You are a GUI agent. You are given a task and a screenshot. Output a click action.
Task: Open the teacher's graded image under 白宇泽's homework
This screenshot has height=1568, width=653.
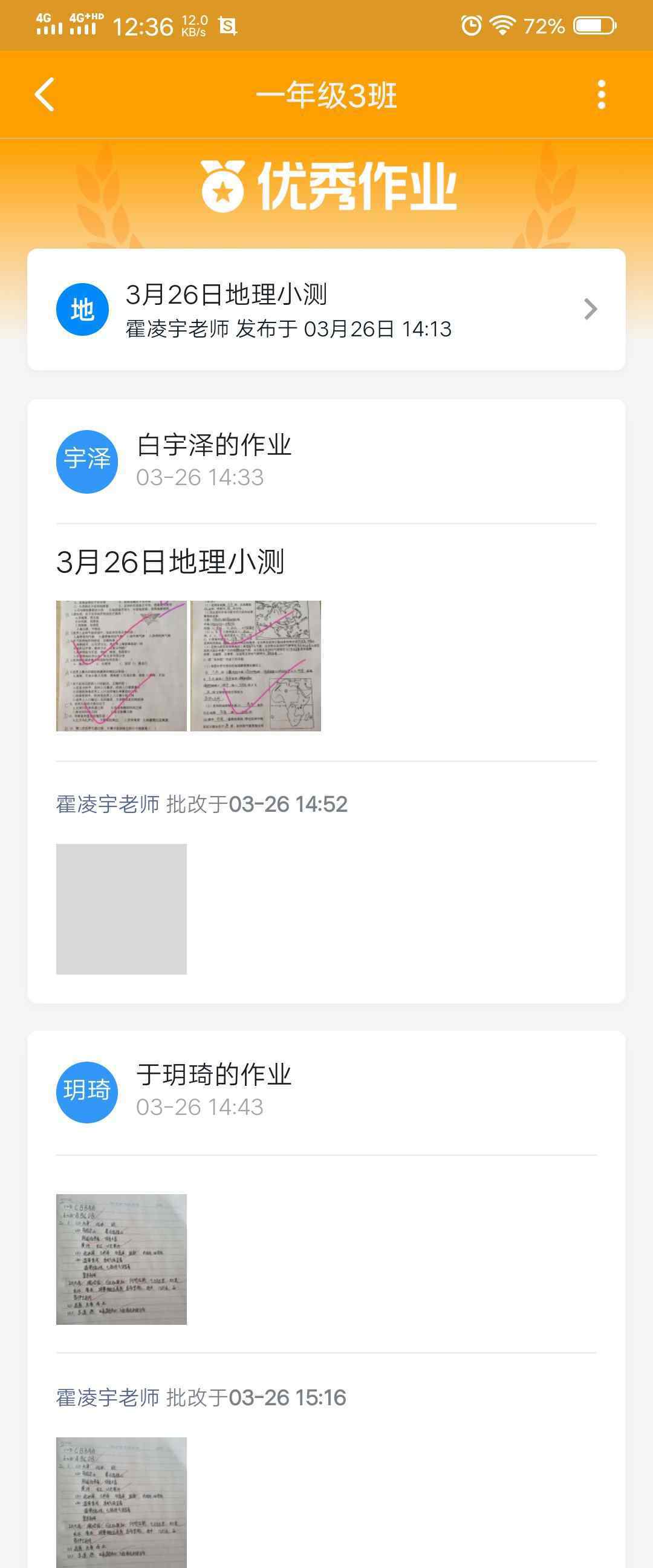(x=121, y=909)
